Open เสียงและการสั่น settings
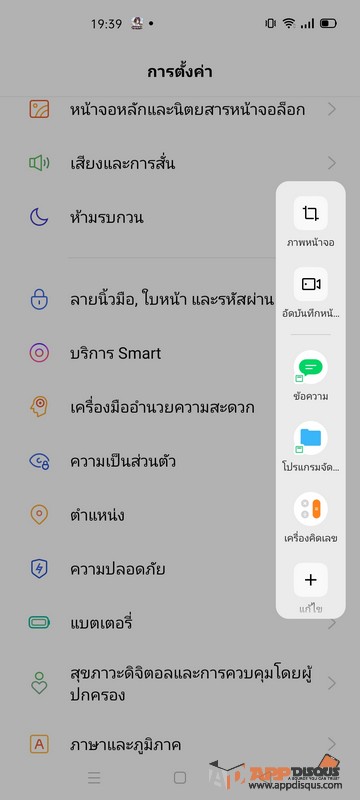The image size is (360, 800). click(180, 163)
